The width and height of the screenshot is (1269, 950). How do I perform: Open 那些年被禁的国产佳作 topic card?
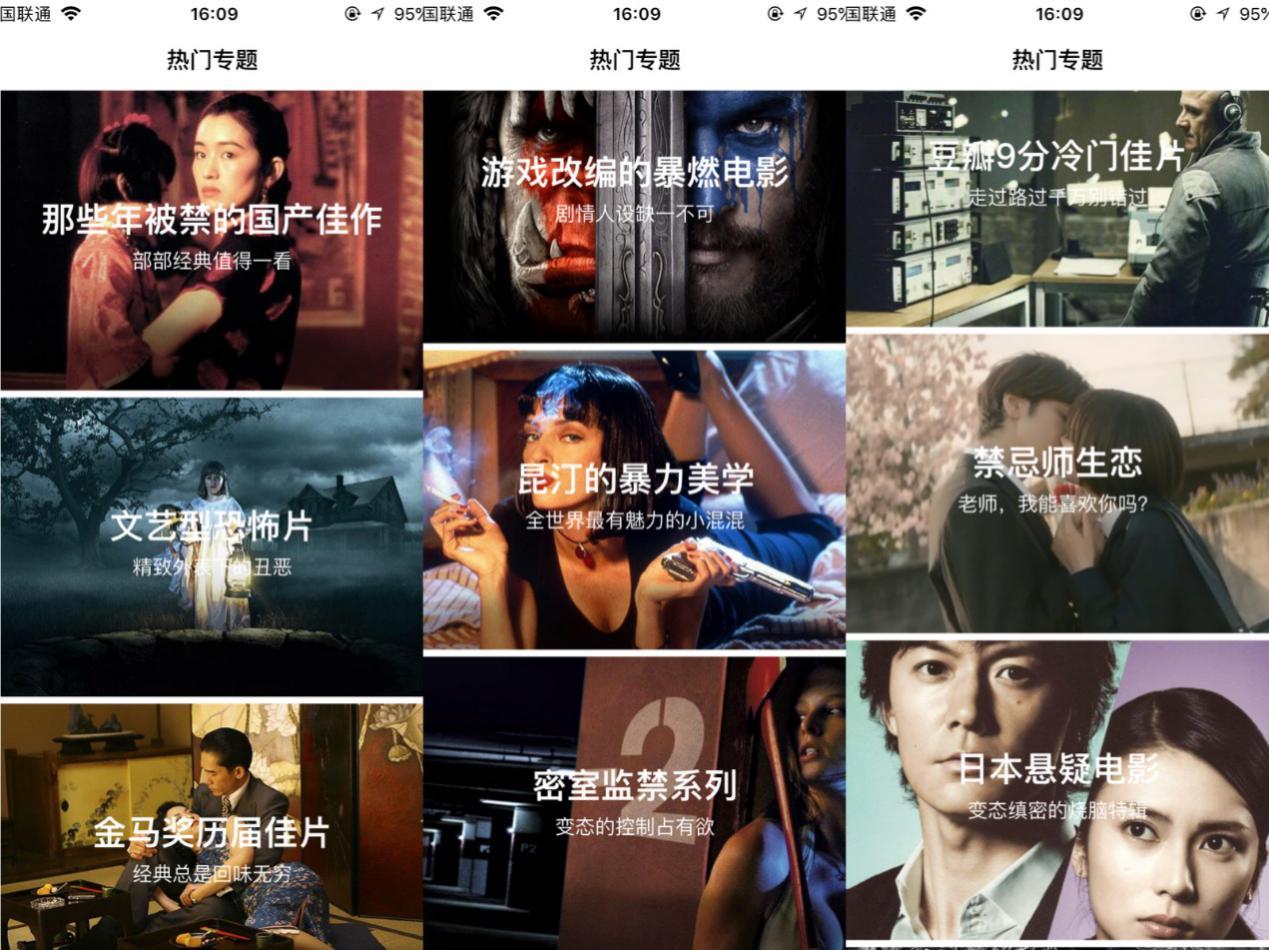tap(211, 240)
